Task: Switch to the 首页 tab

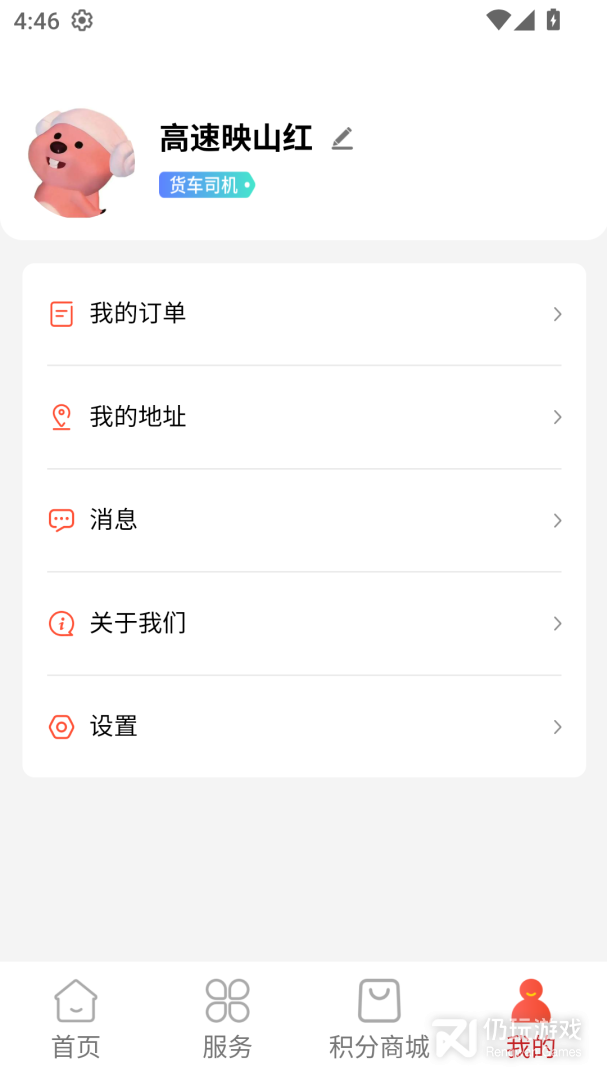Action: 76,1019
